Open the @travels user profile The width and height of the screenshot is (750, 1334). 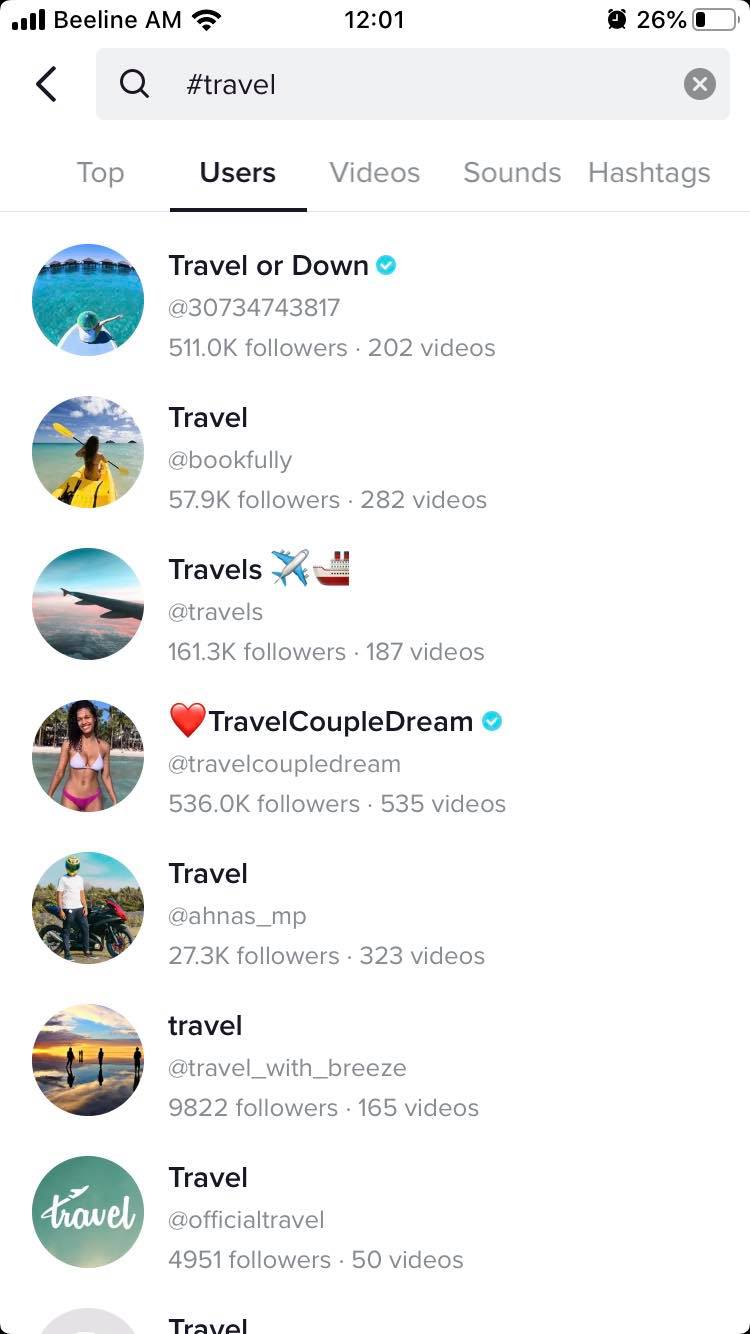point(215,611)
